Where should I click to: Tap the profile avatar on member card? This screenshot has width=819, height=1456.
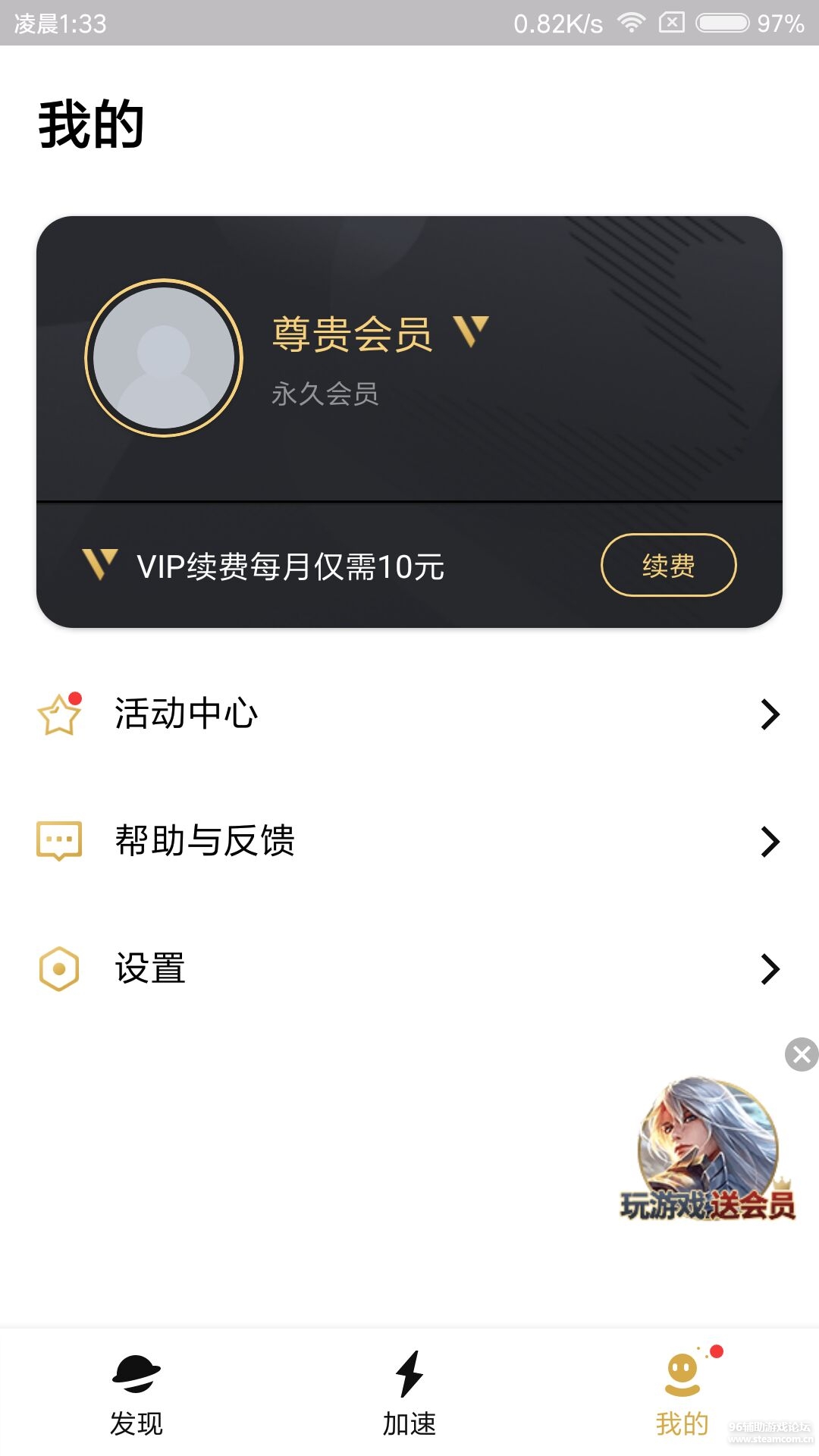[164, 358]
